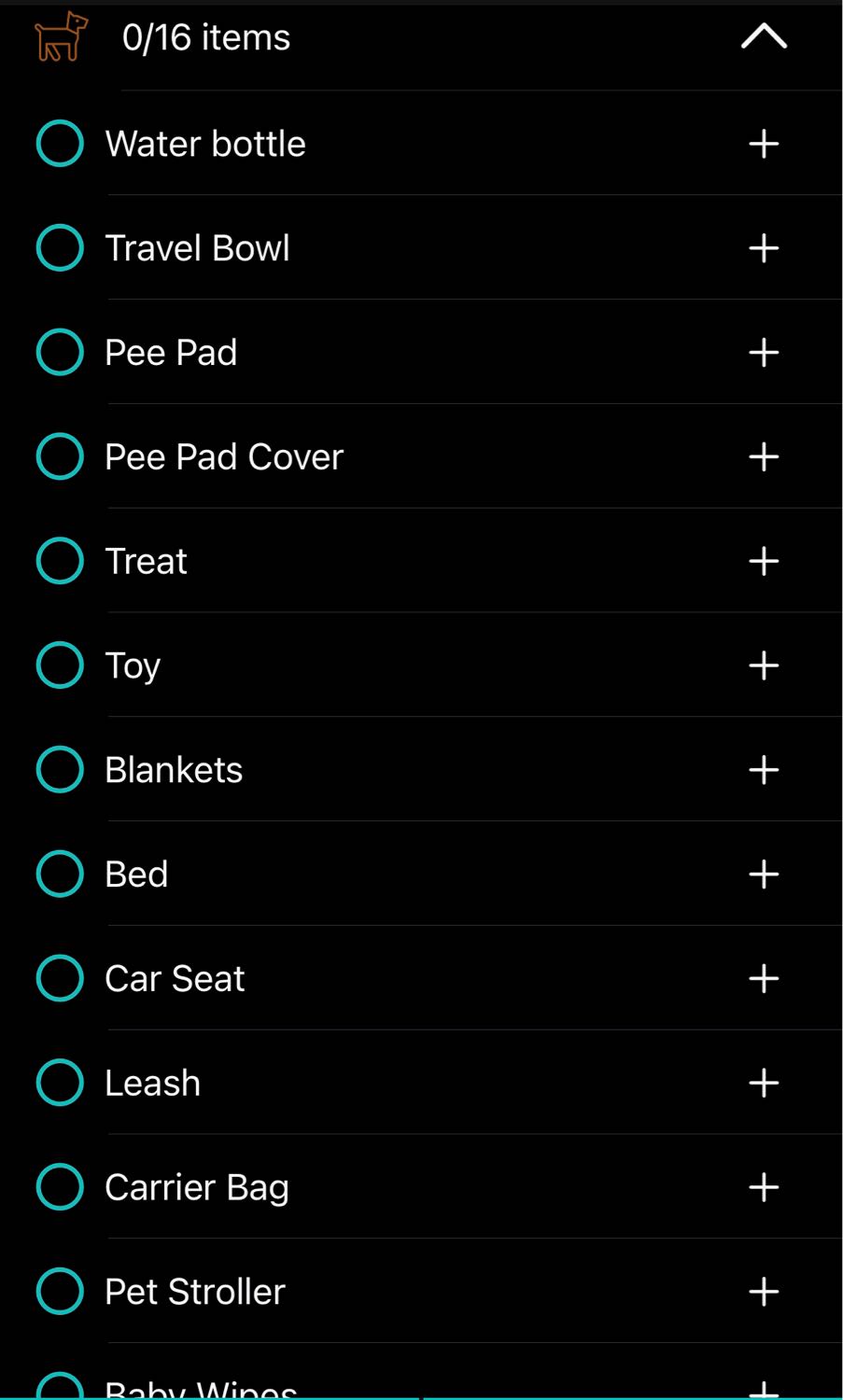The width and height of the screenshot is (843, 1400).
Task: Mark Pee Pad as packed
Action: (60, 353)
